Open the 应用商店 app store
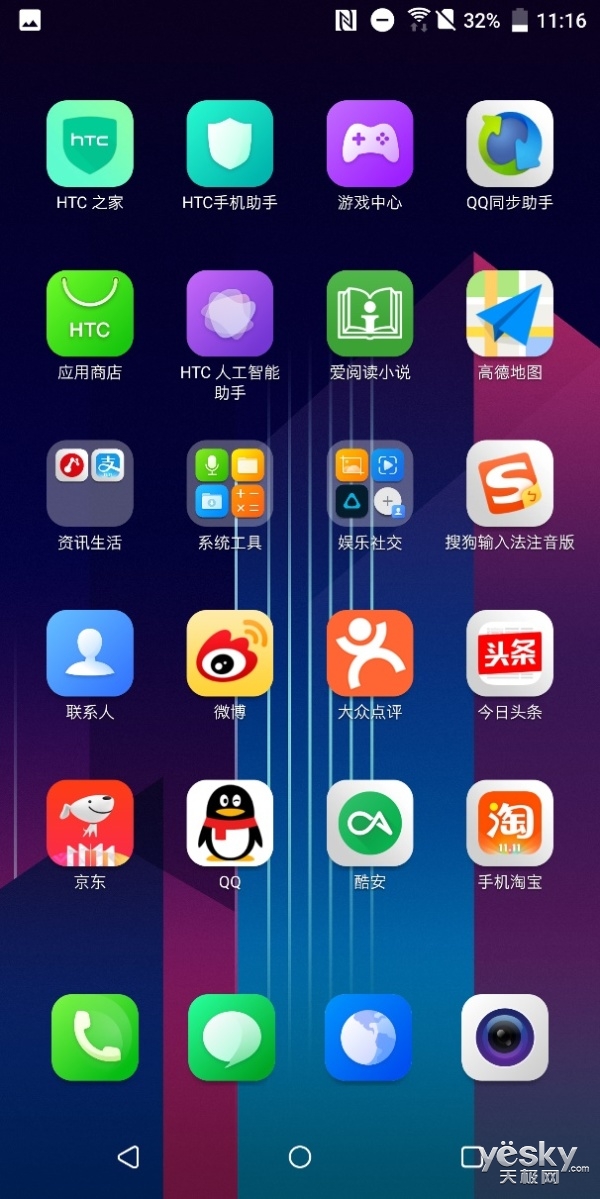 coord(90,314)
